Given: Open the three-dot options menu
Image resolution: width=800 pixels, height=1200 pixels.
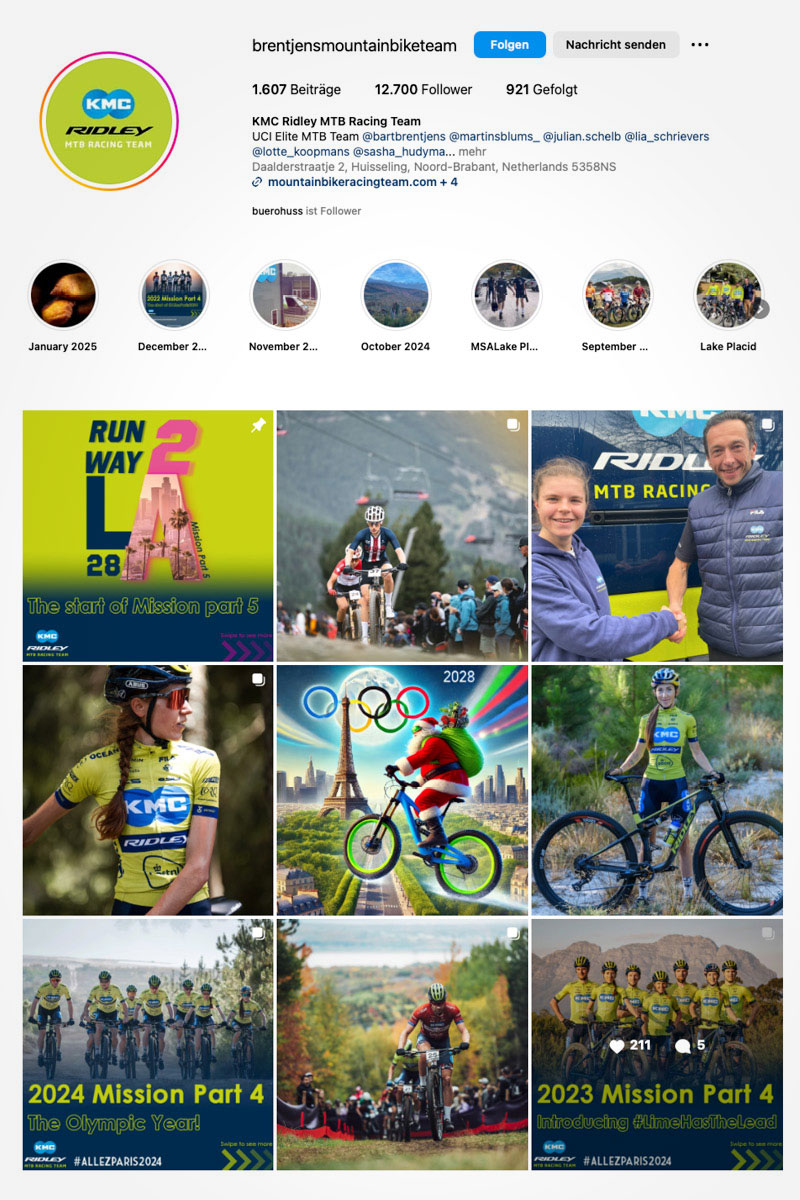Looking at the screenshot, I should click(x=700, y=45).
